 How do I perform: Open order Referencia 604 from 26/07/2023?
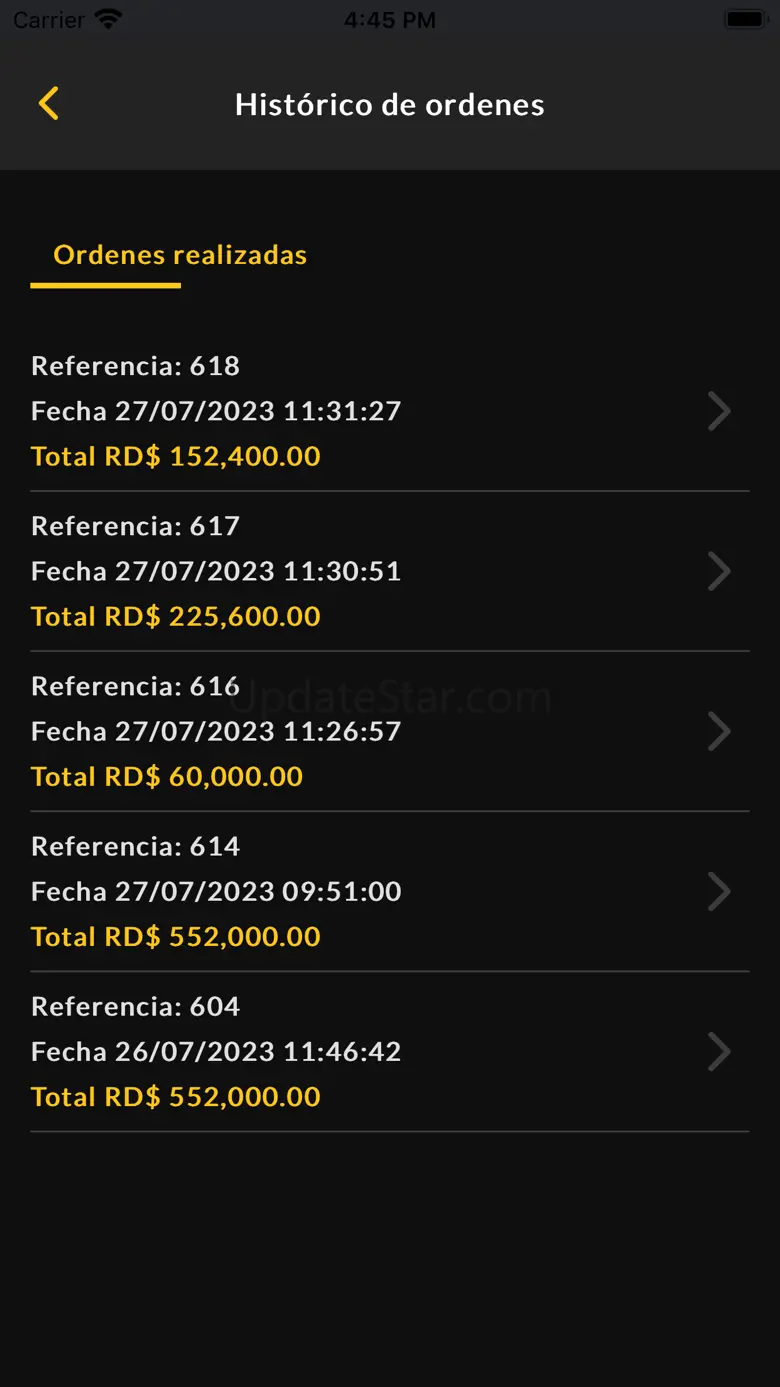389,1051
